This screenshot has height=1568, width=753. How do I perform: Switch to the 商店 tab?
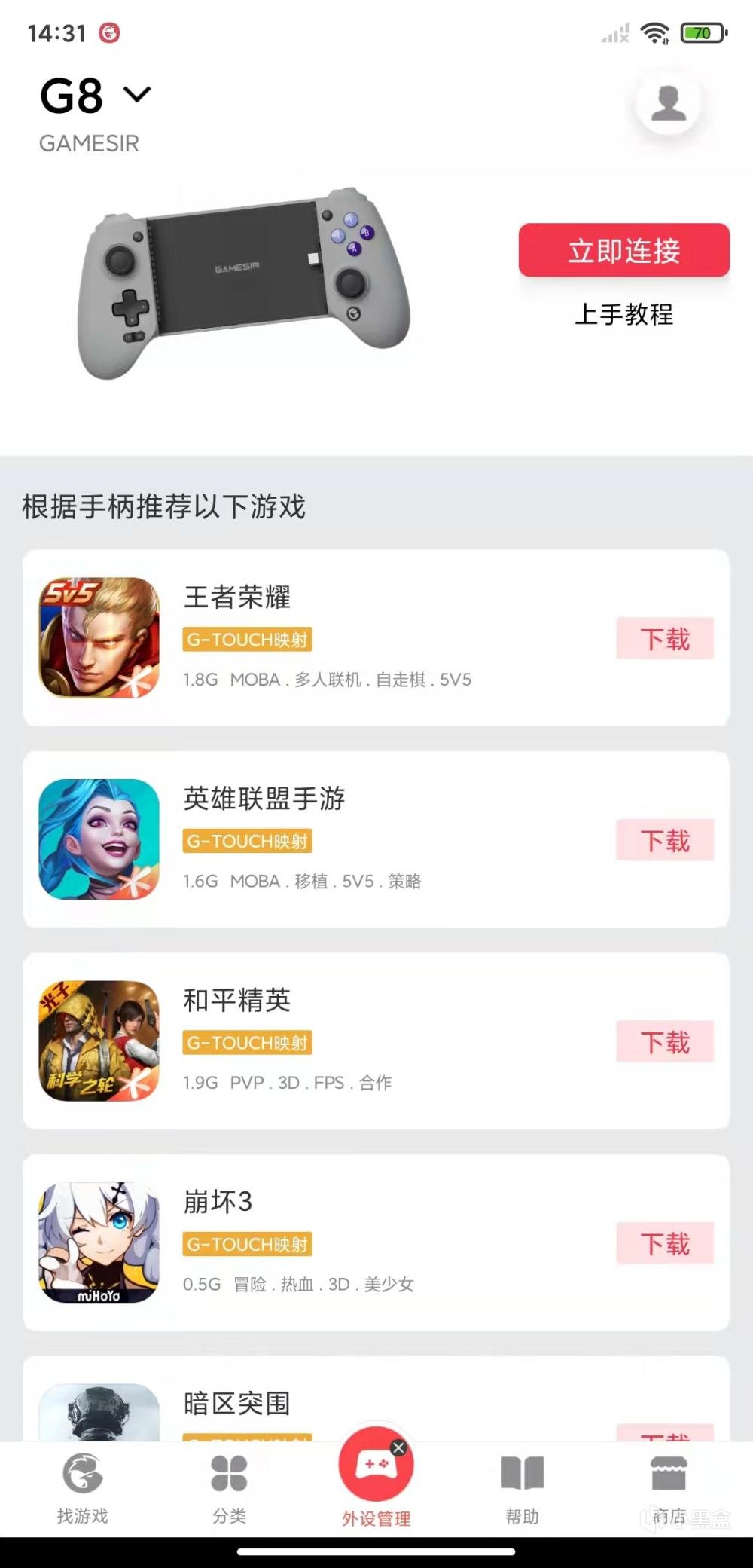[x=668, y=1489]
